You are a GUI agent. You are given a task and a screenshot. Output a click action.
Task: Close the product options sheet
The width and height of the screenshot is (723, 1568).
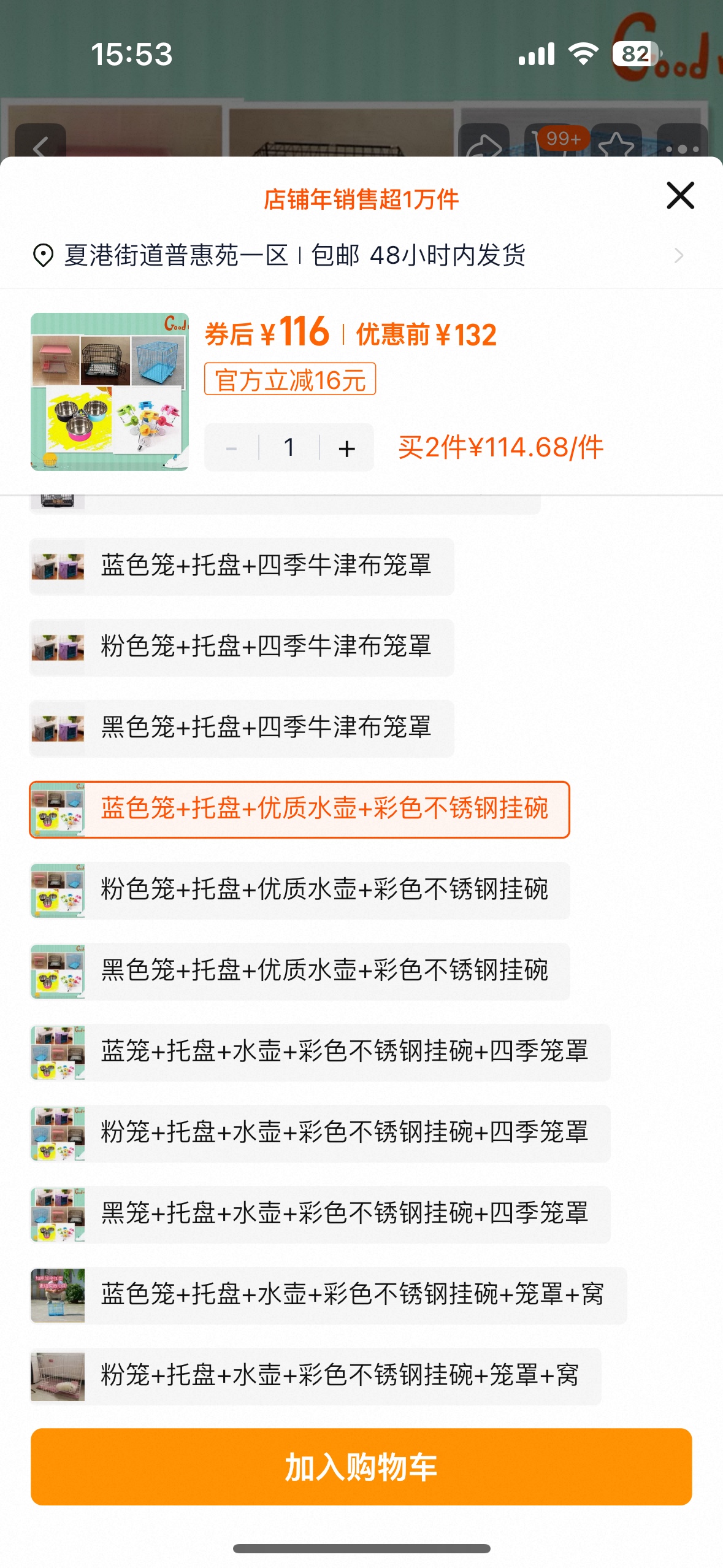click(x=680, y=196)
